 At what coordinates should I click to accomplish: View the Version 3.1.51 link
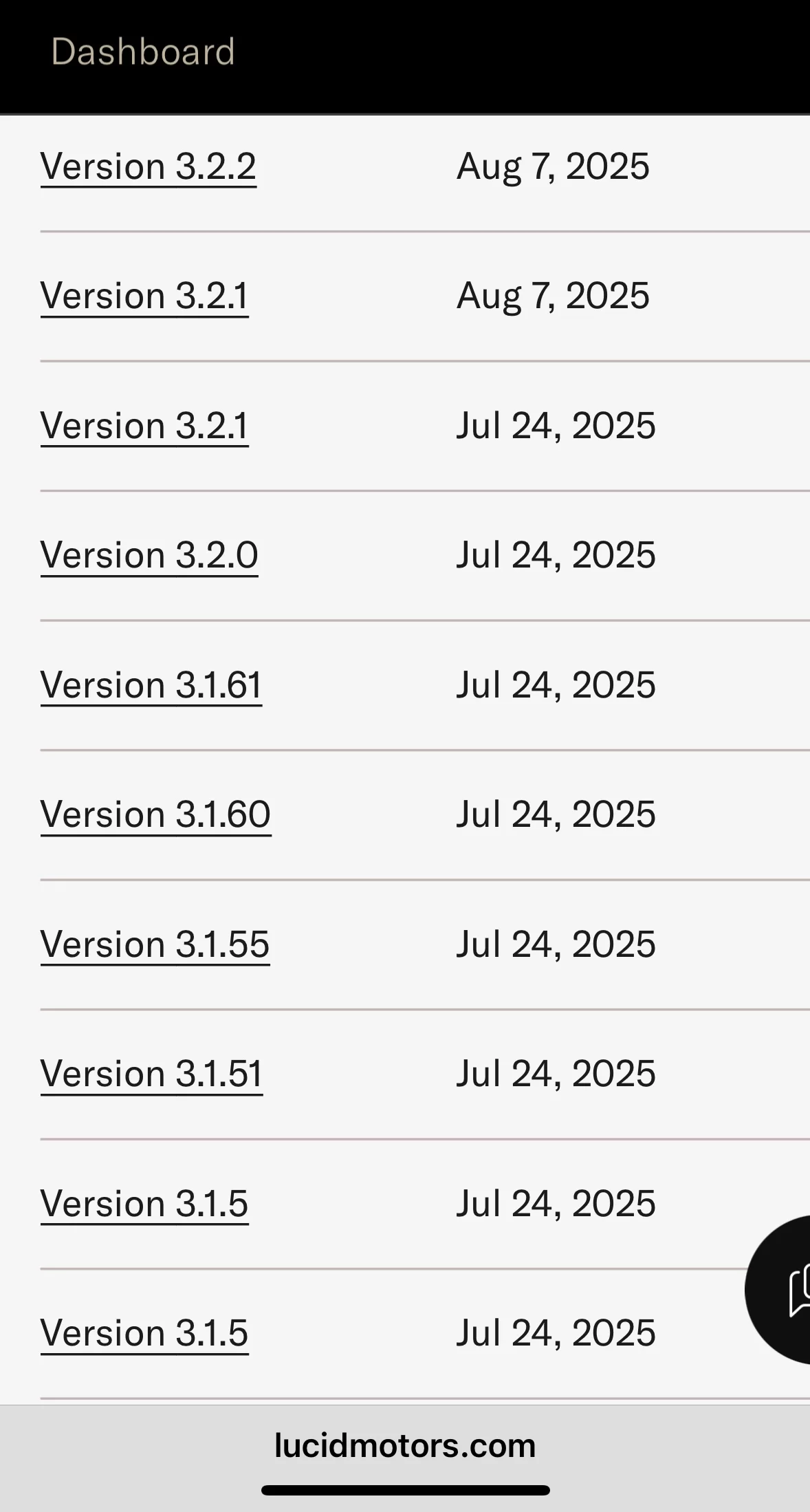[152, 1074]
